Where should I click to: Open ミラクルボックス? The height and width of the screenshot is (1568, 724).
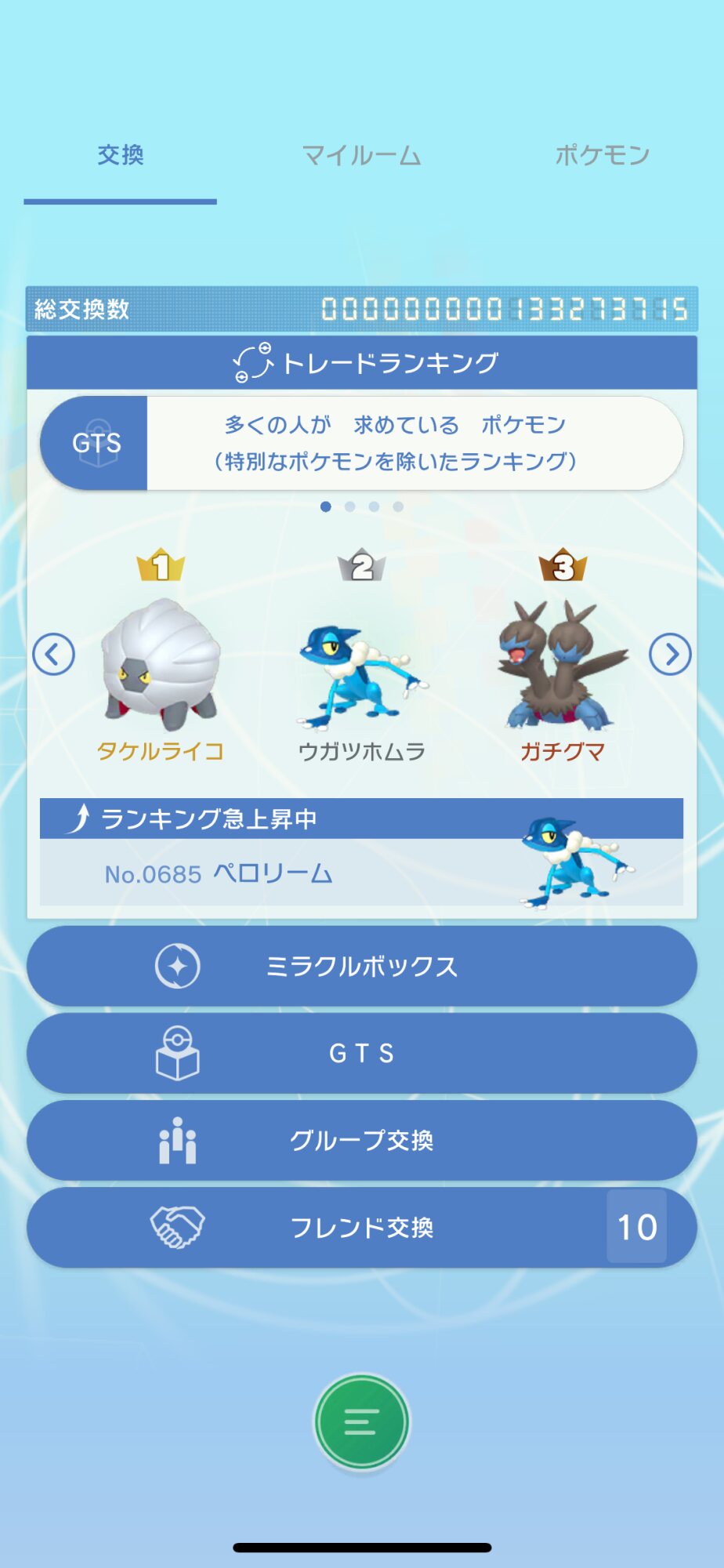pyautogui.click(x=361, y=966)
